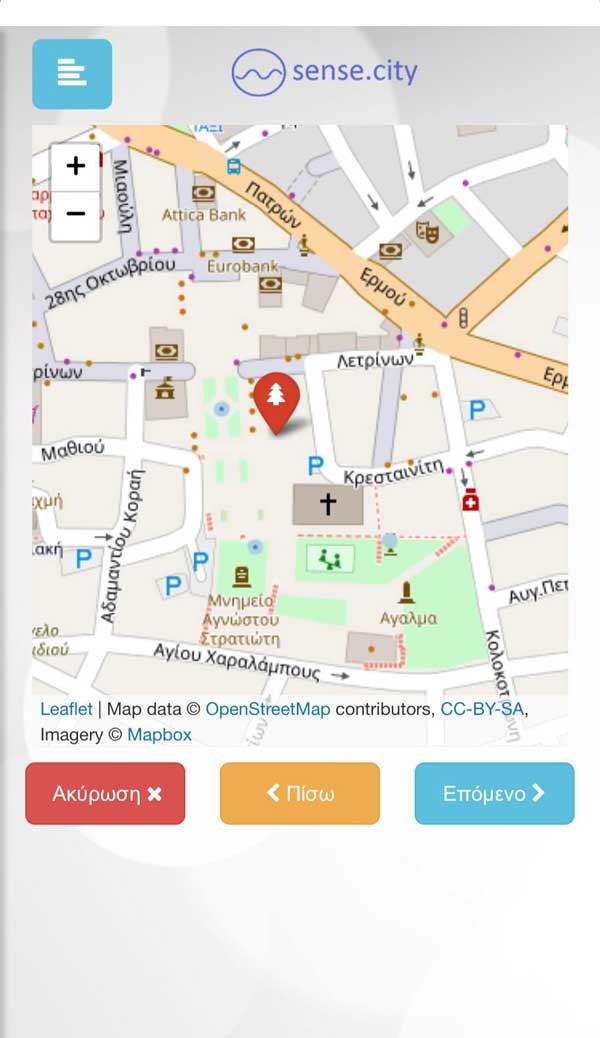Open the Mapbox link
This screenshot has width=600, height=1038.
pos(159,735)
